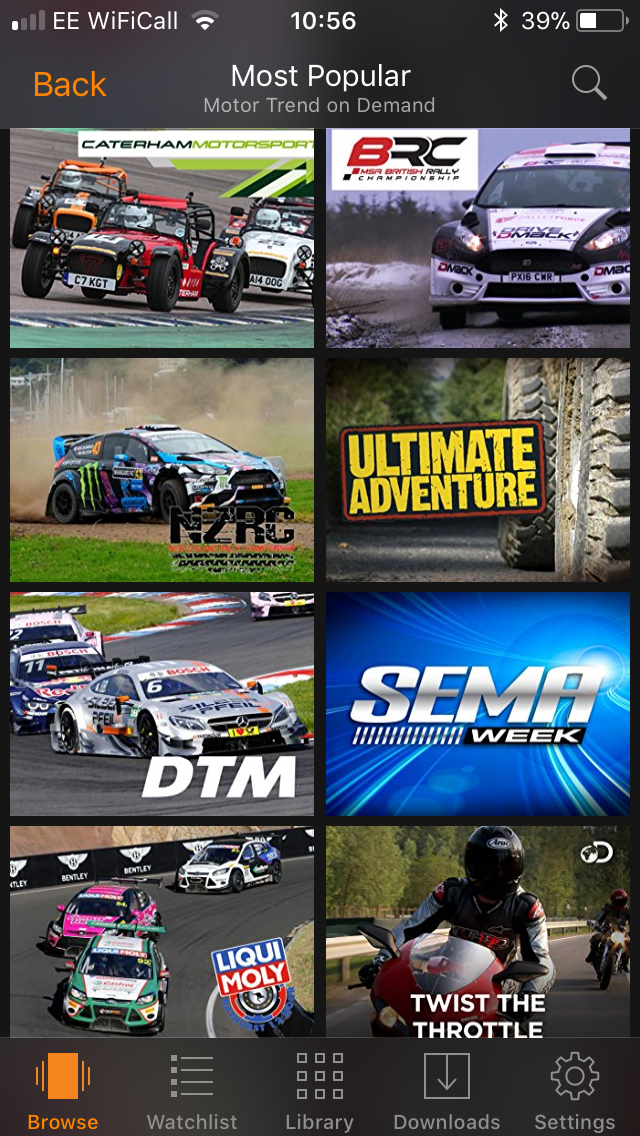Open the search magnifier icon
The width and height of the screenshot is (640, 1136).
[x=588, y=84]
